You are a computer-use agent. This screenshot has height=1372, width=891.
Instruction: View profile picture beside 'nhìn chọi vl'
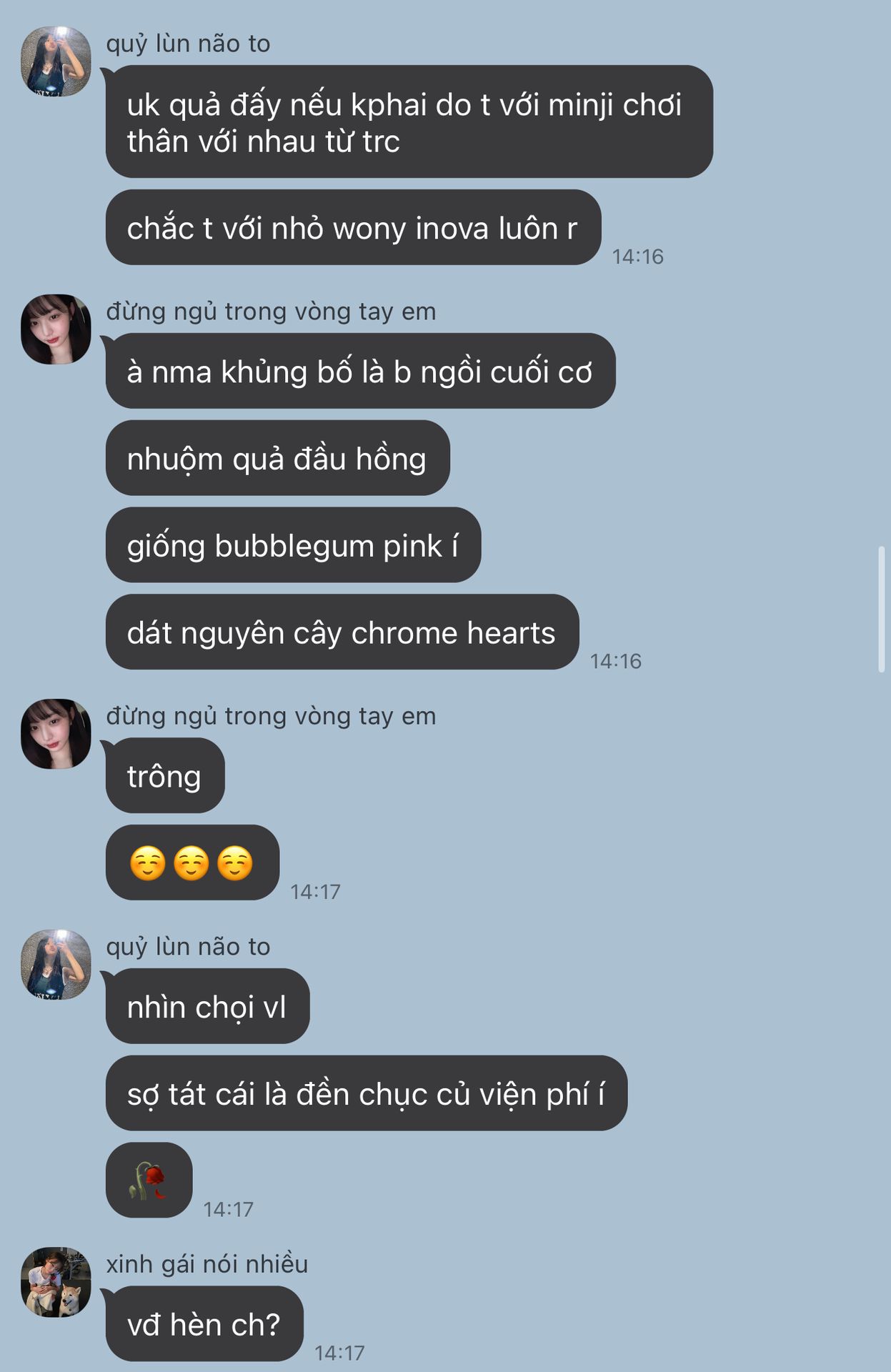click(56, 965)
